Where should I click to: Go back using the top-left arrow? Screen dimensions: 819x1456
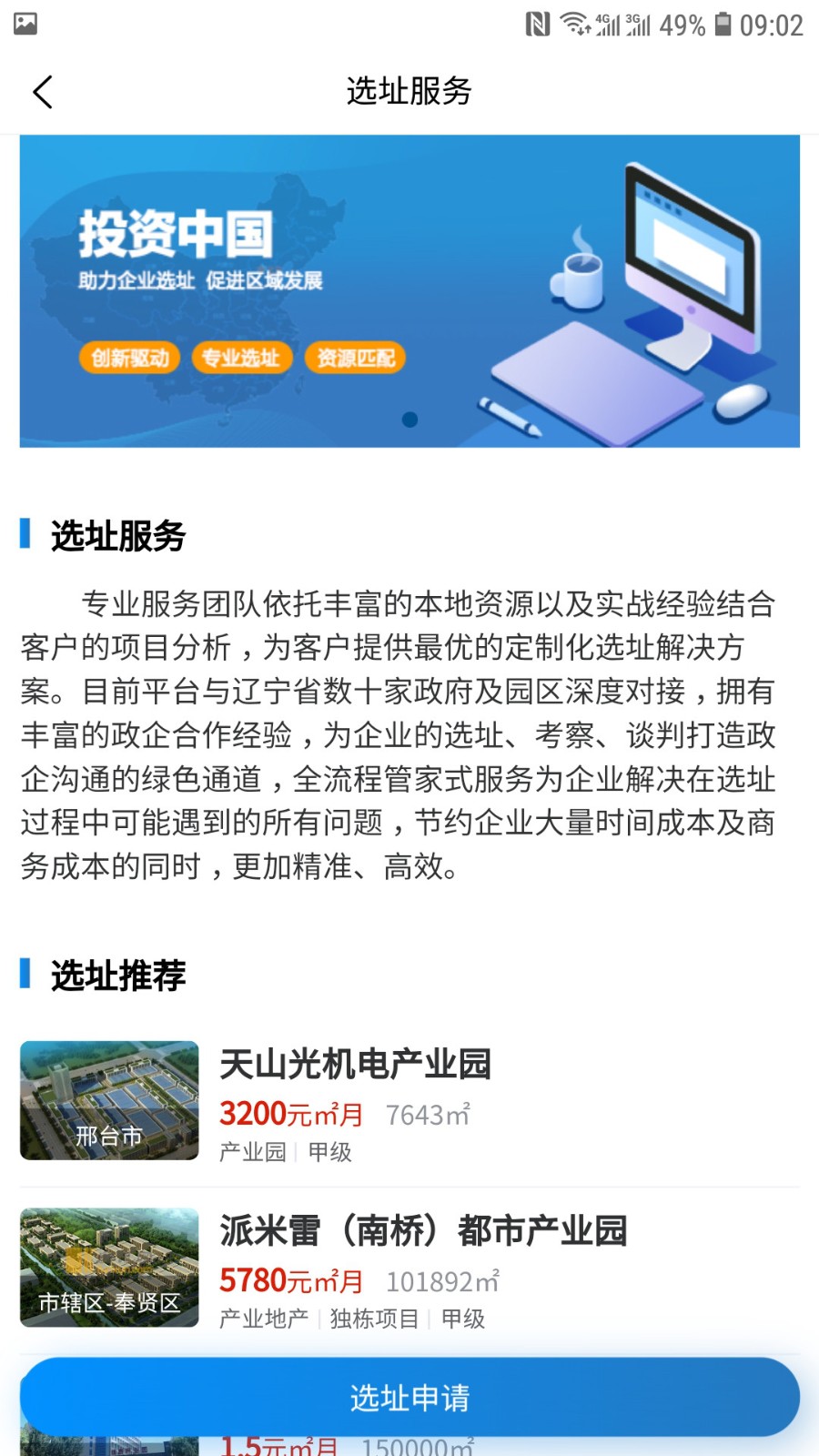point(43,92)
